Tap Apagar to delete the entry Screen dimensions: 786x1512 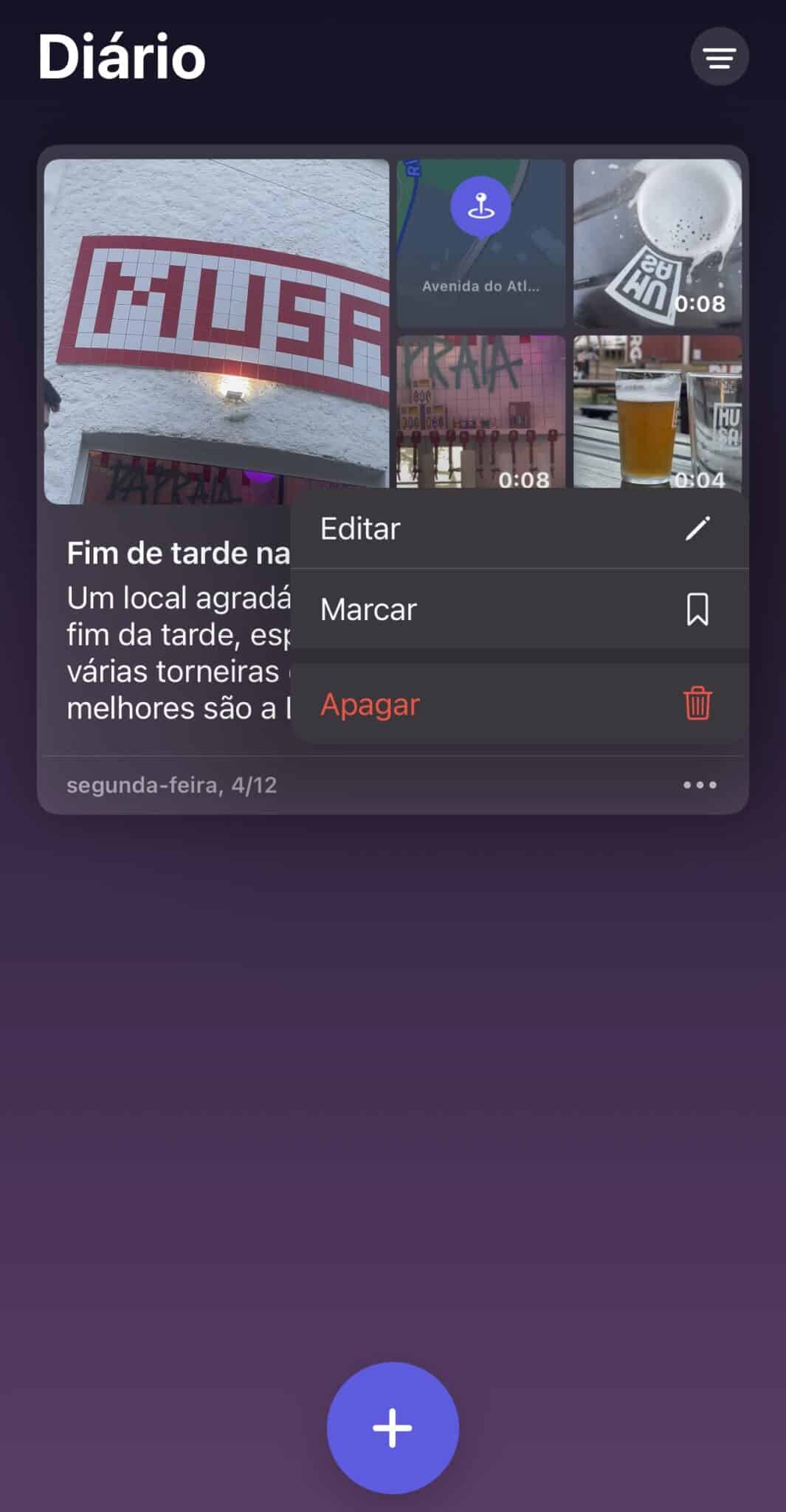[x=519, y=704]
